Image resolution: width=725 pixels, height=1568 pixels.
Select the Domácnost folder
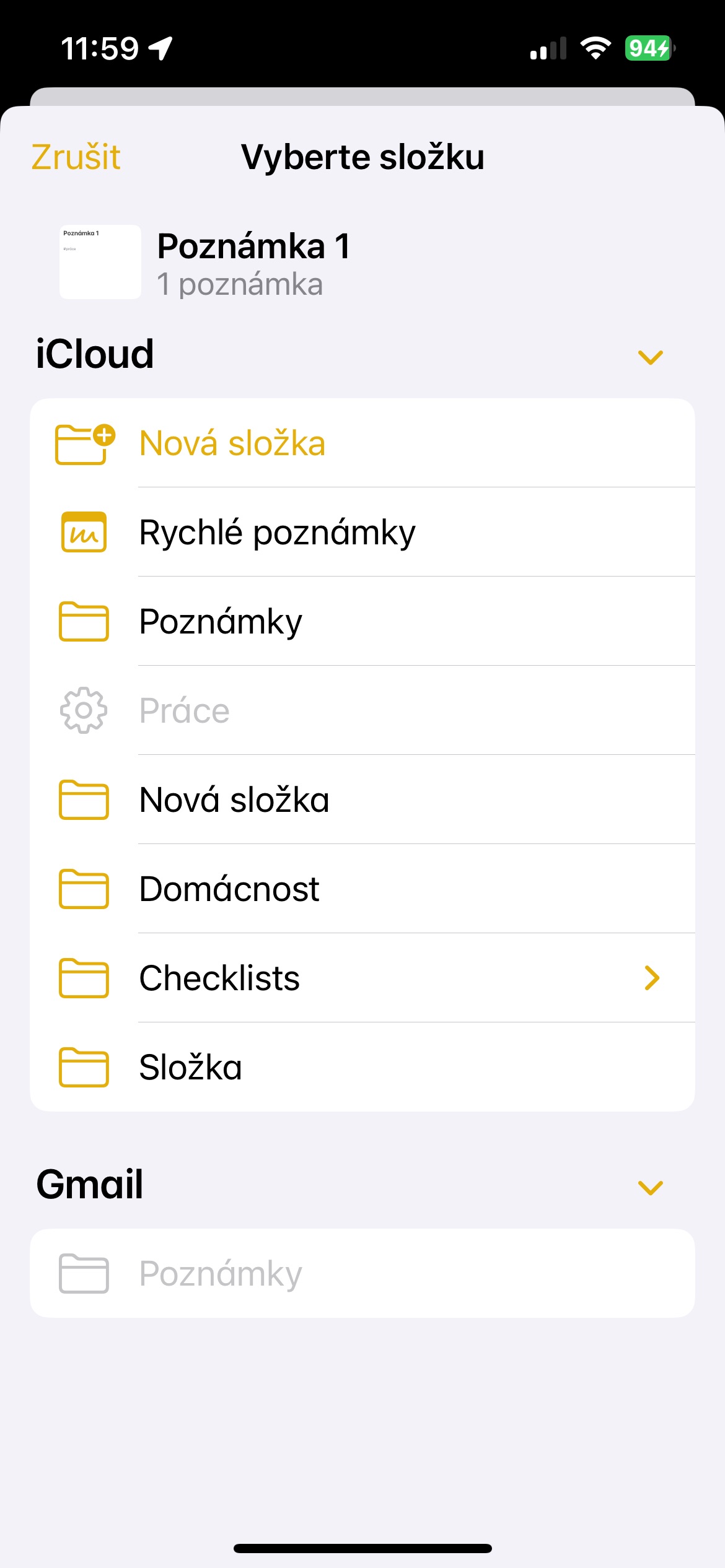point(229,889)
